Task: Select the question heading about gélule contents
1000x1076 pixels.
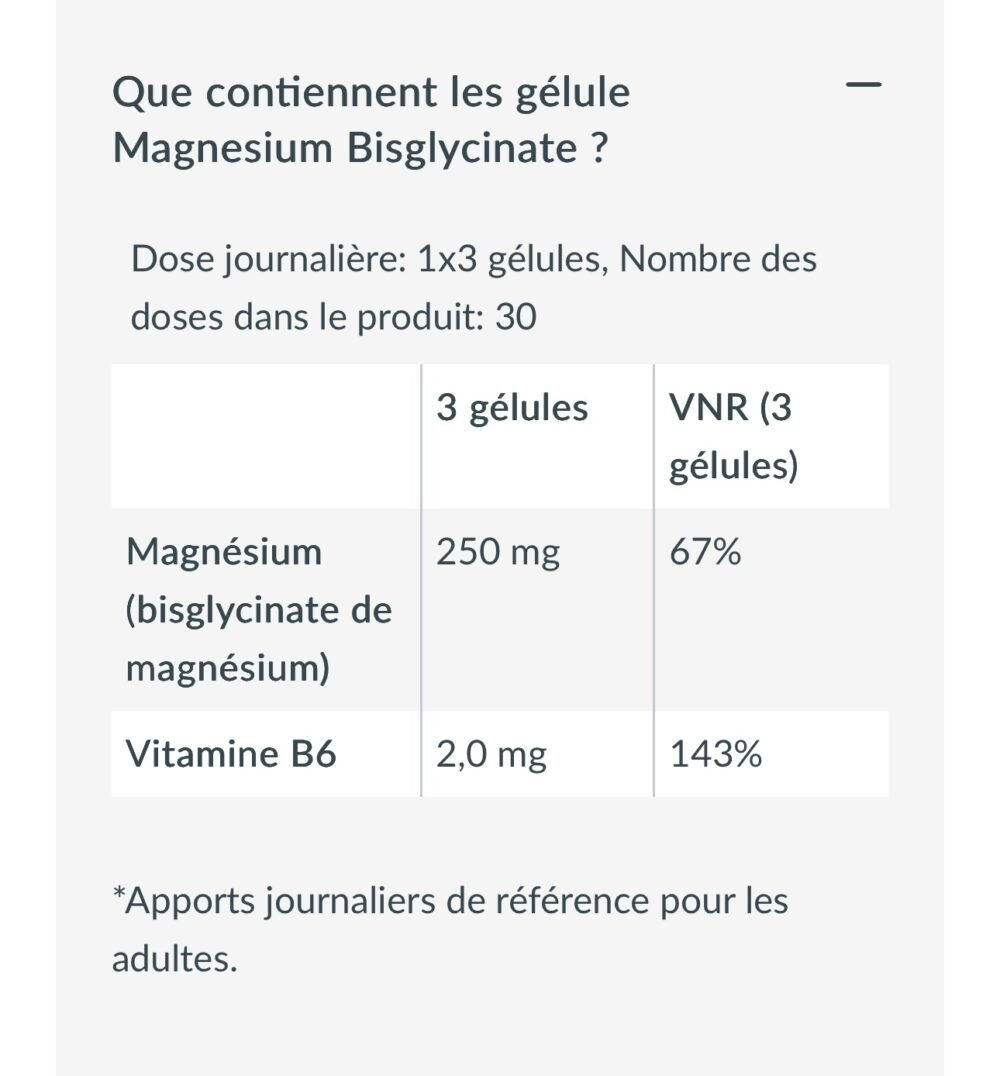Action: click(x=372, y=120)
